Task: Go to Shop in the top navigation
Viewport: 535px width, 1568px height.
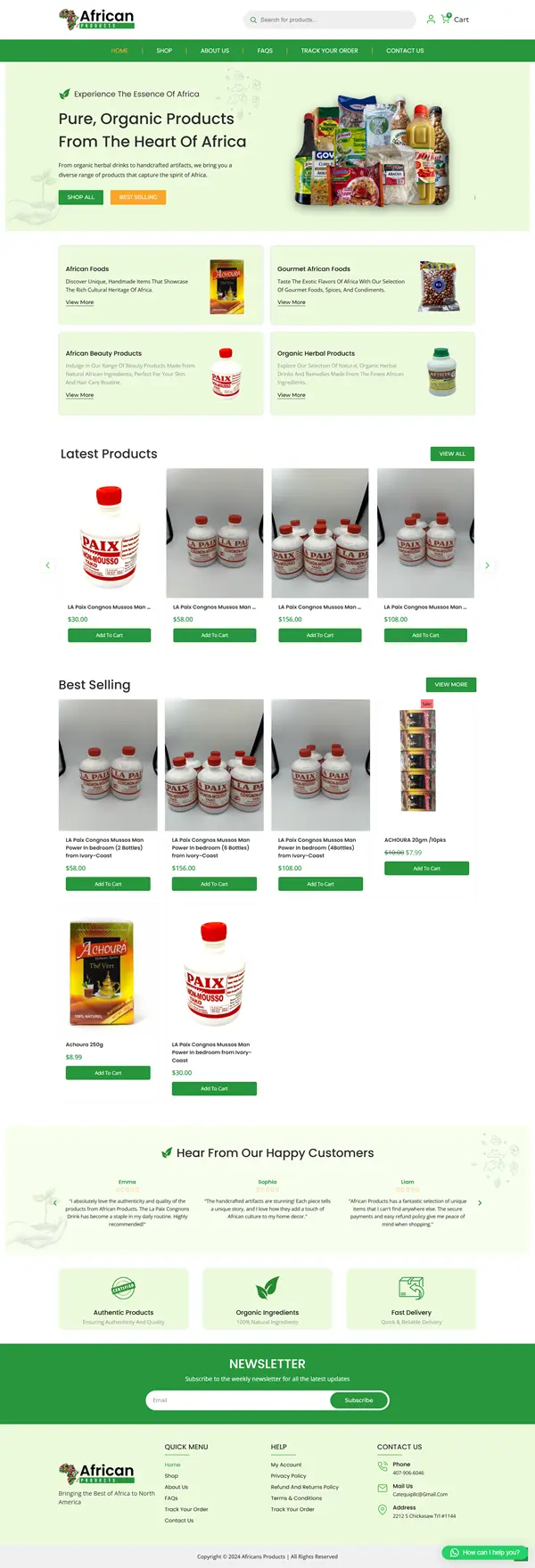Action: point(164,51)
